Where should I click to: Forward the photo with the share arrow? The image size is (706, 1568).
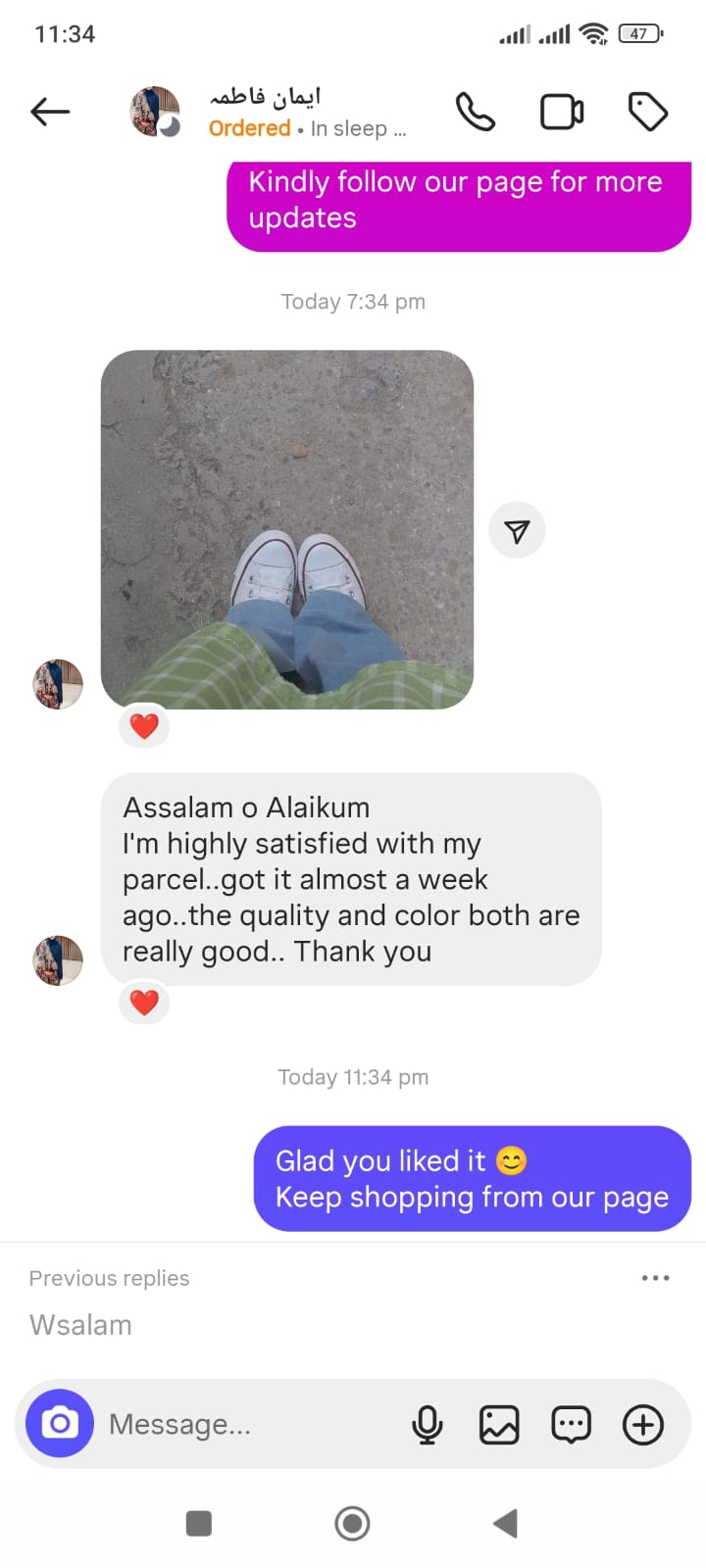tap(517, 530)
